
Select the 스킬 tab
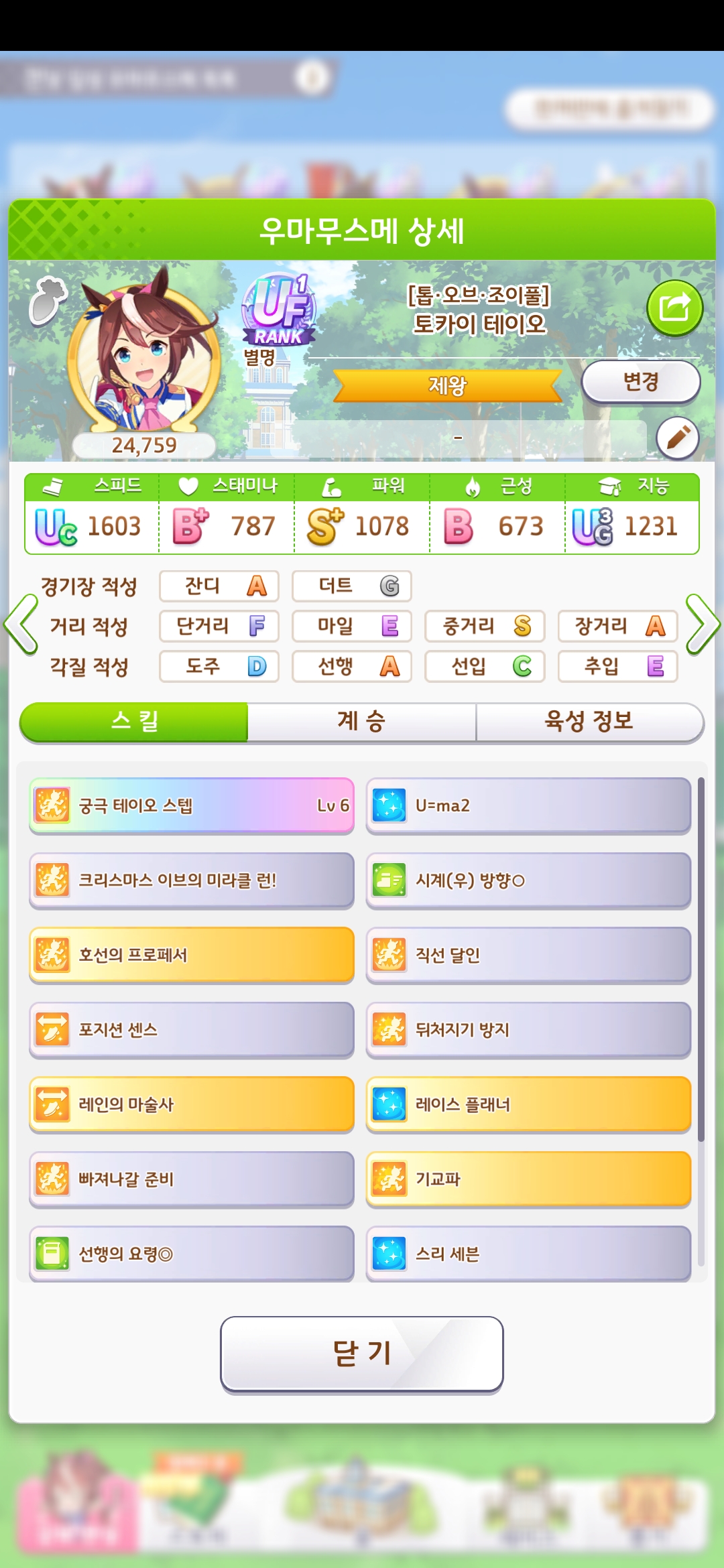click(x=134, y=722)
